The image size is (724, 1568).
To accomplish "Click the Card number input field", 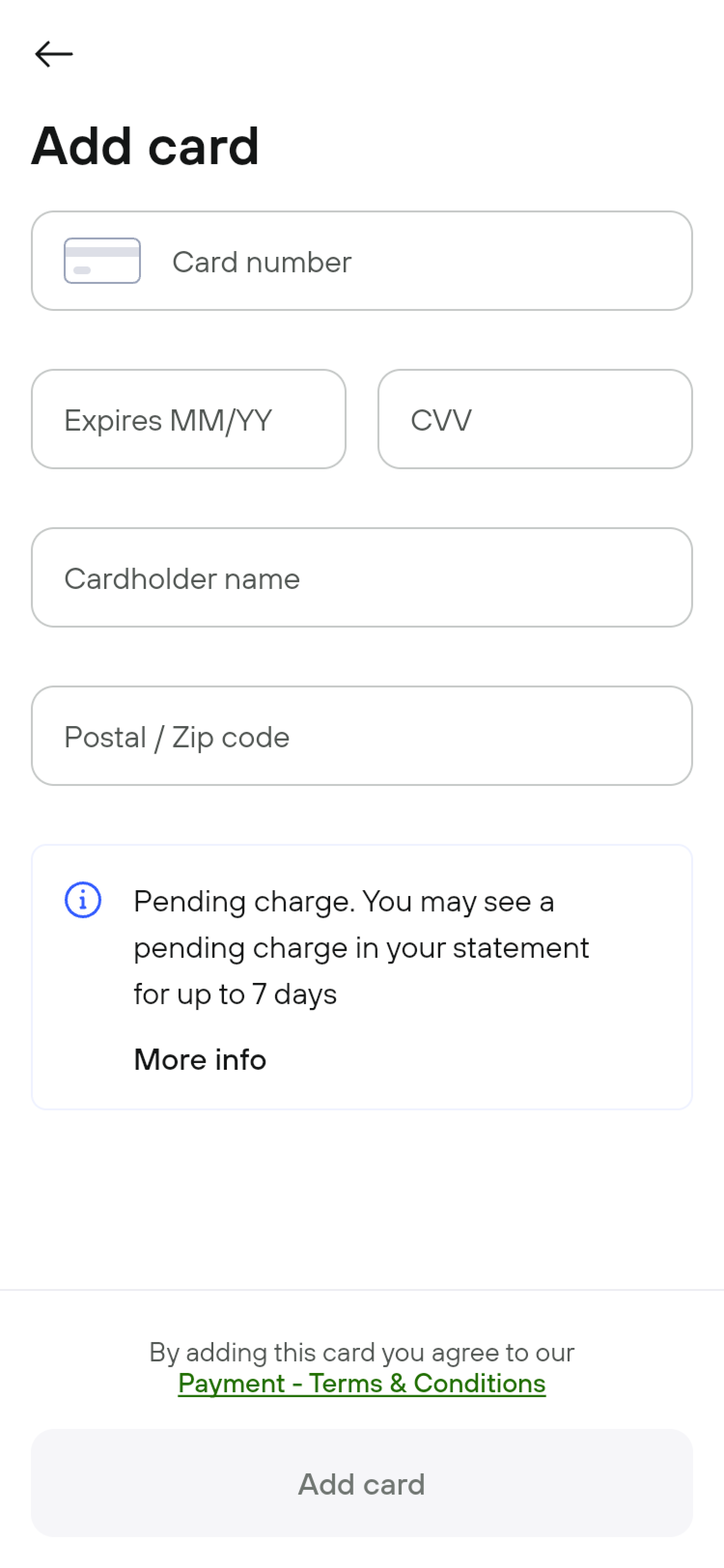I will pos(362,261).
